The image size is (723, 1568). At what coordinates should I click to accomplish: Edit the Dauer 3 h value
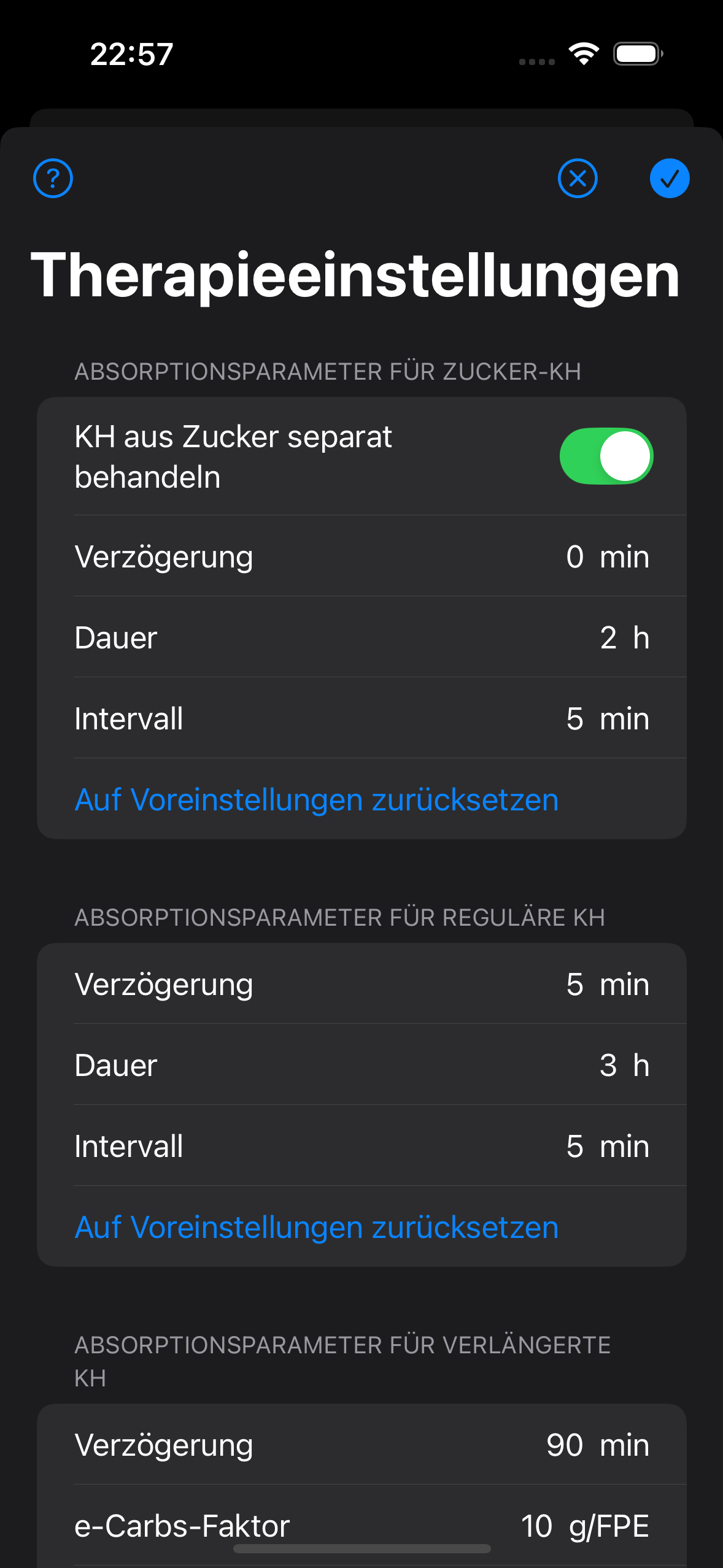tap(361, 1065)
